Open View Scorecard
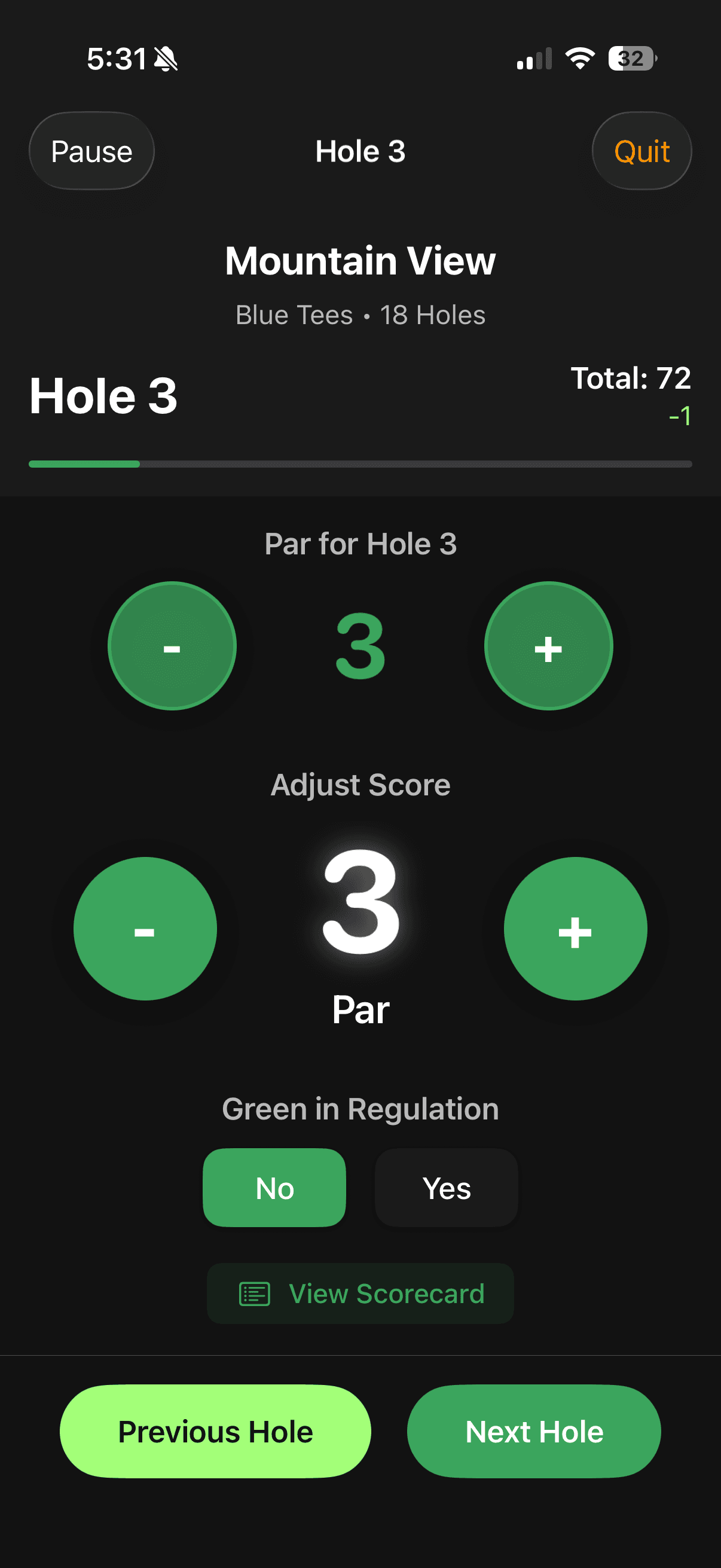The image size is (721, 1568). [361, 1294]
